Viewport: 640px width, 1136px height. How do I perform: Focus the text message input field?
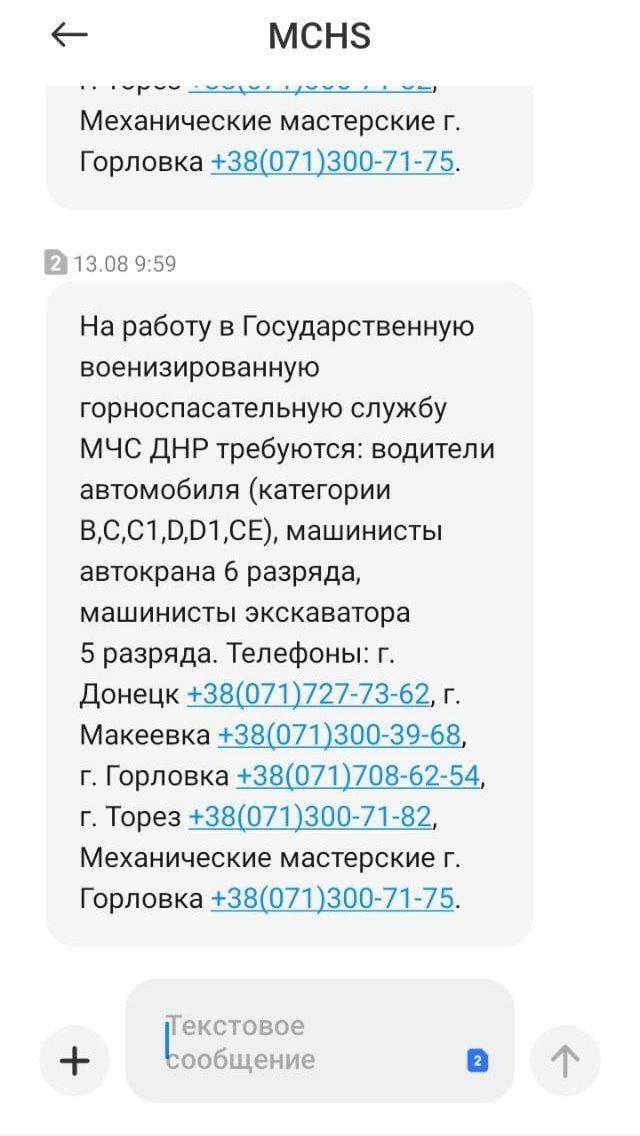pyautogui.click(x=300, y=1042)
